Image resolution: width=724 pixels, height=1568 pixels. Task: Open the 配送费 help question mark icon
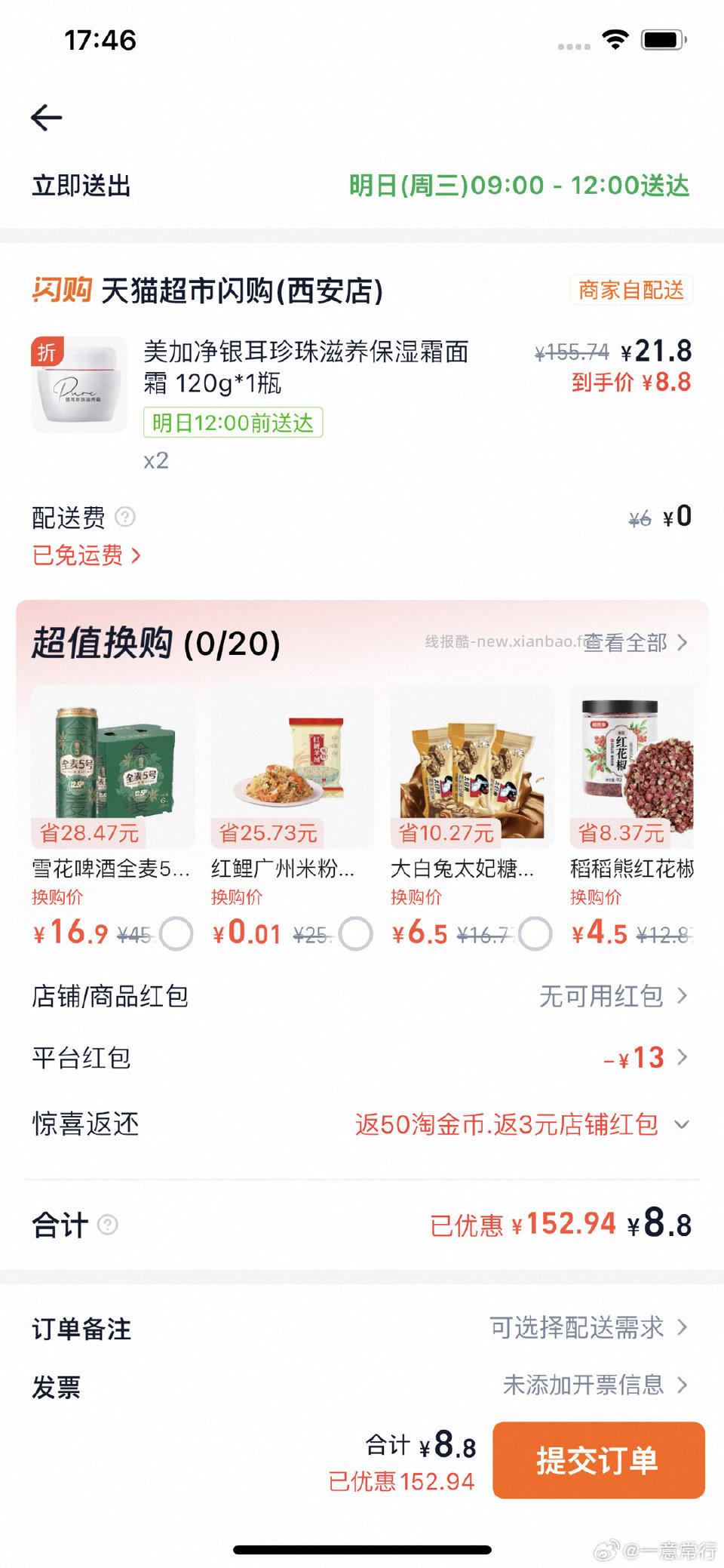tap(125, 518)
